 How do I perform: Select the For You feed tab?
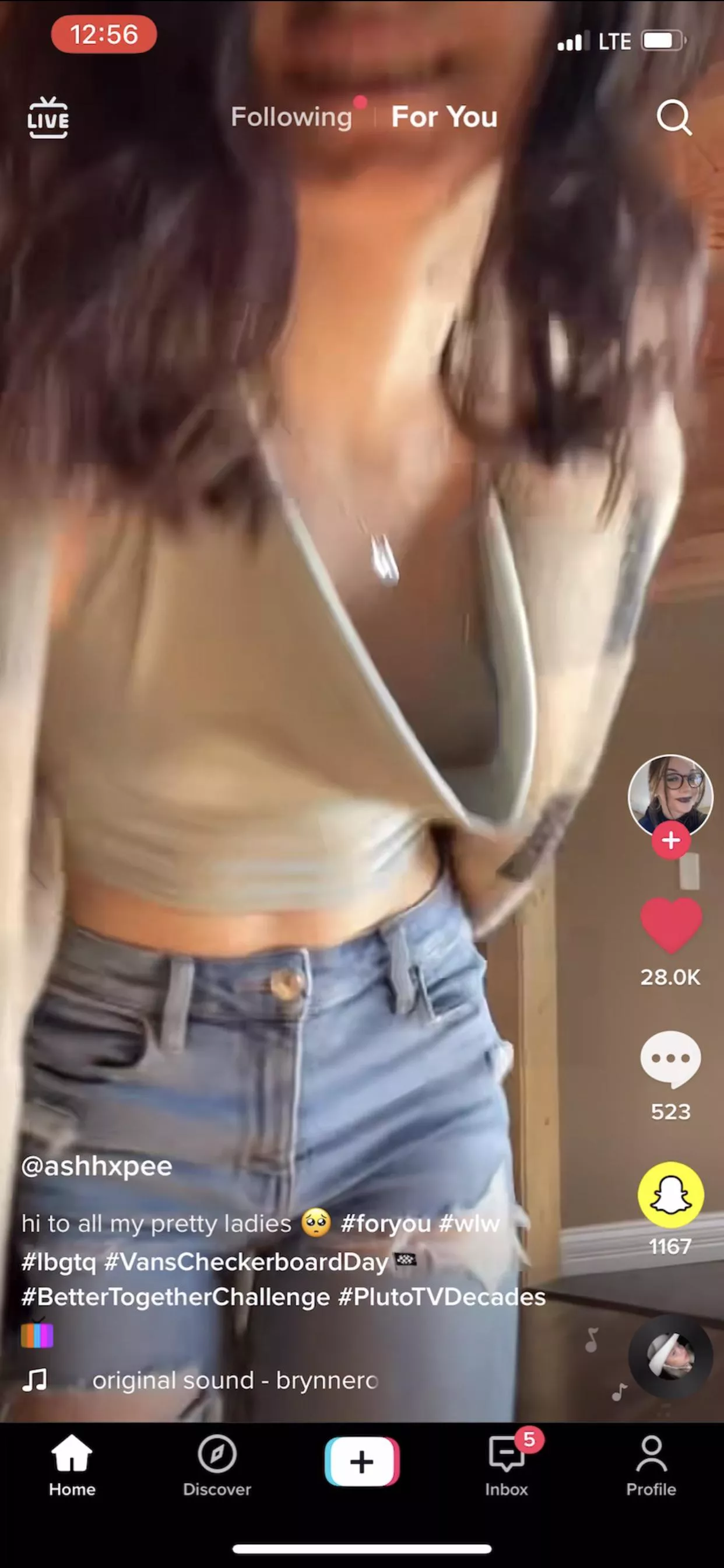444,117
